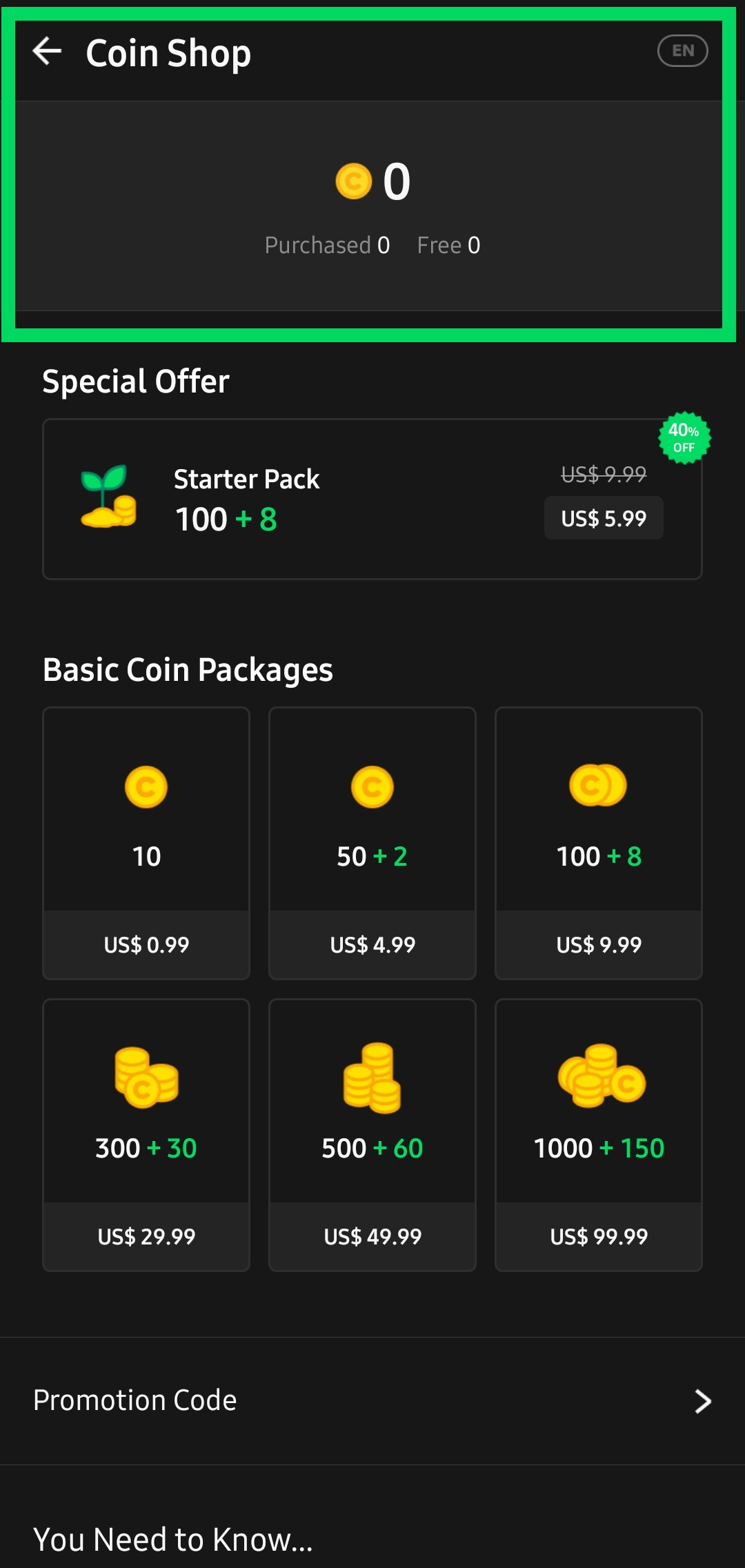745x1568 pixels.
Task: Click the double coin icon above 100 + 8
Action: (597, 786)
